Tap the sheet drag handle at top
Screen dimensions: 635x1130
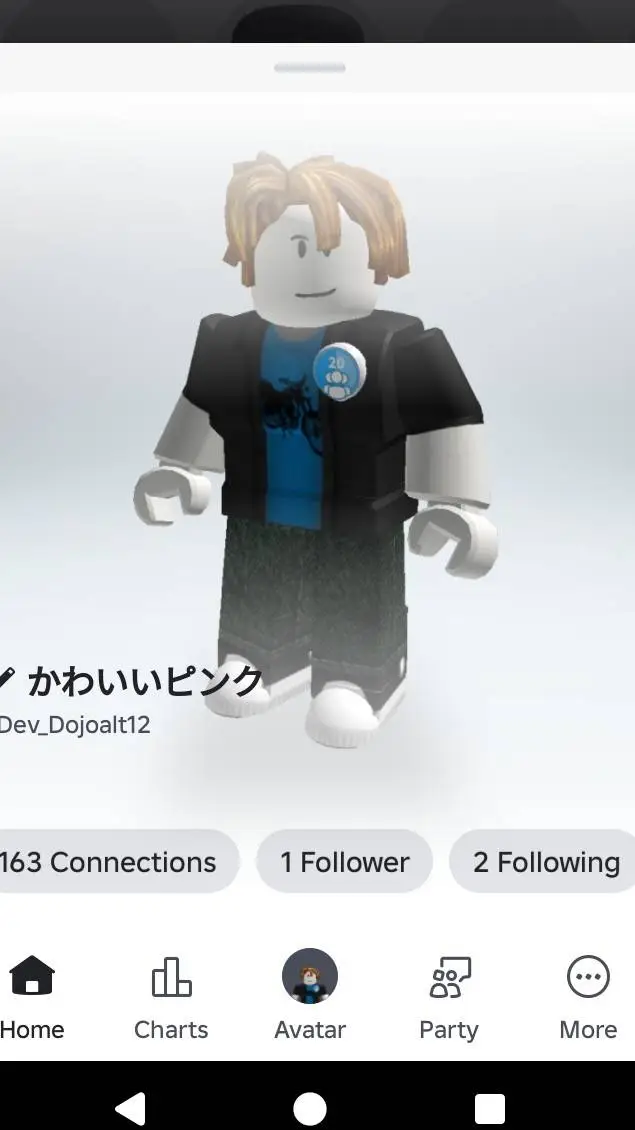(x=310, y=68)
